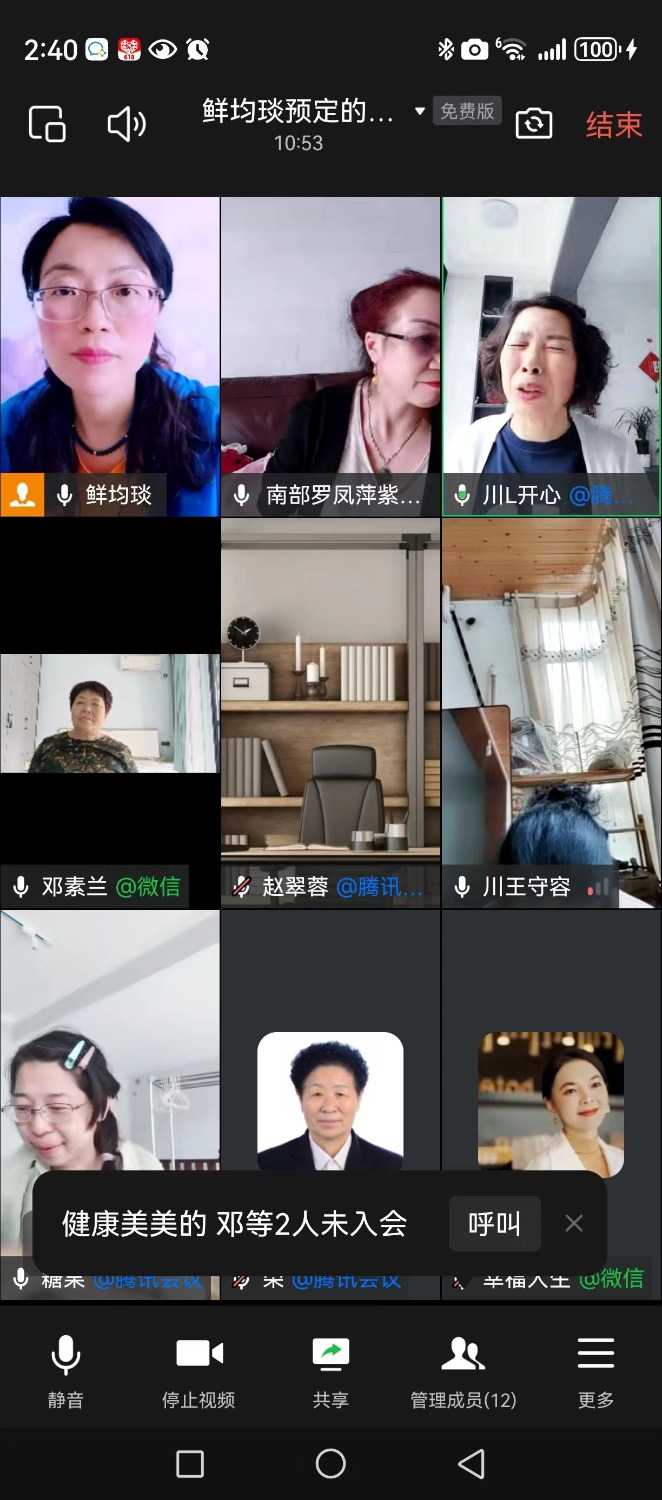Tap 呼叫 to call absent members
662x1500 pixels.
coord(494,1223)
